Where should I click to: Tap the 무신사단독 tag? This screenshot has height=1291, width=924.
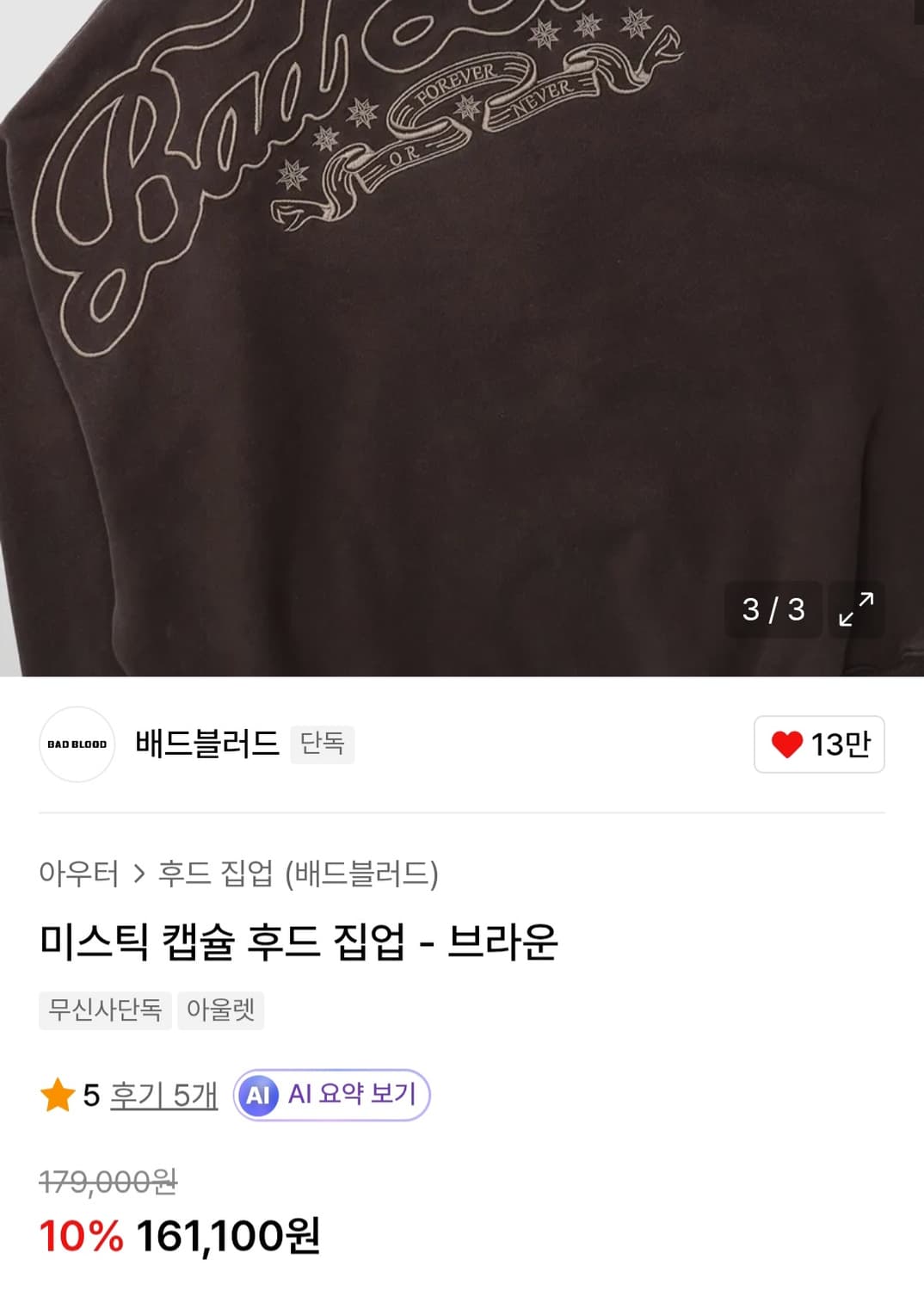point(105,1012)
